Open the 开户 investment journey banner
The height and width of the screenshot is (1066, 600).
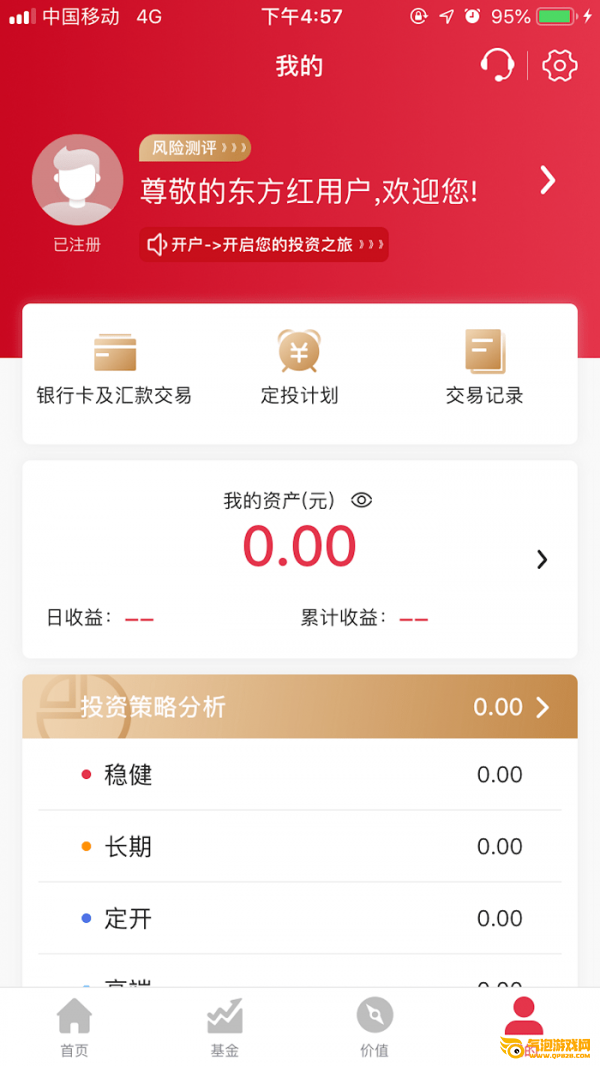264,244
